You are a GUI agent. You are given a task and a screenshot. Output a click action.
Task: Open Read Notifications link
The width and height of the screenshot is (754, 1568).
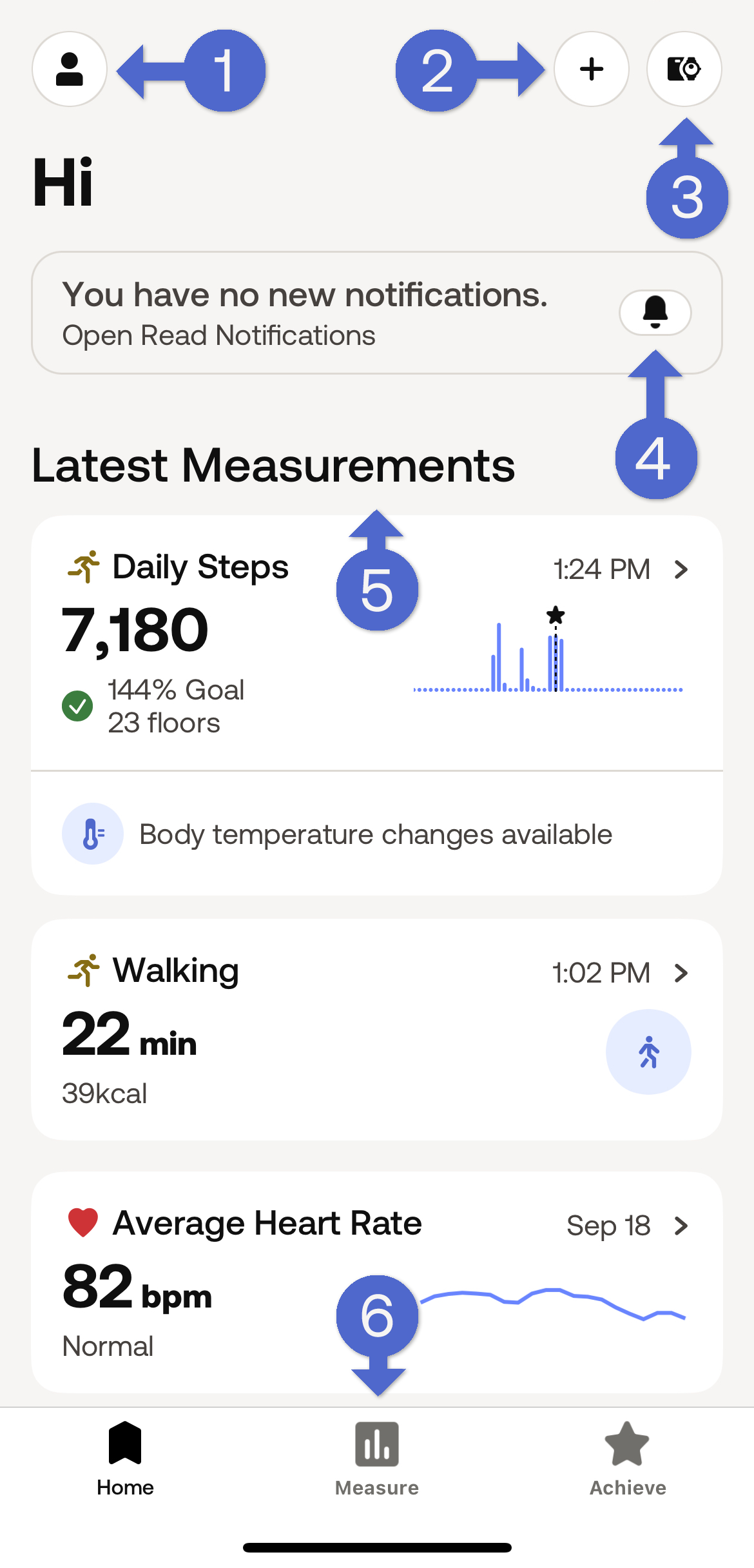[219, 335]
